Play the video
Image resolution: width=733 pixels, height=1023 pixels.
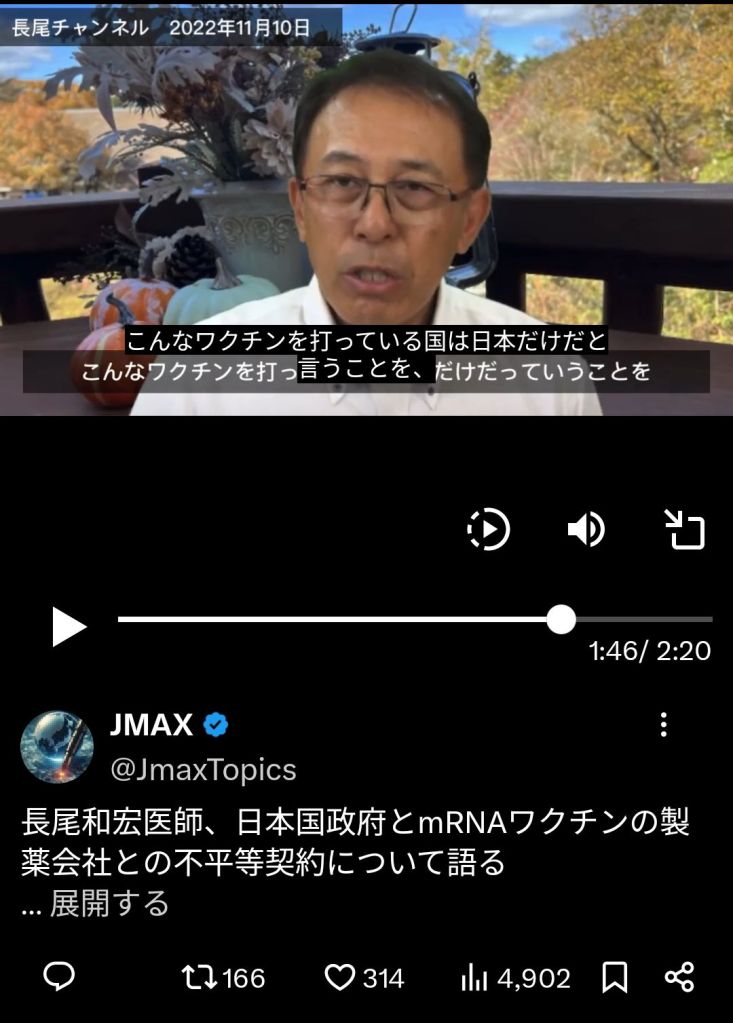coord(69,627)
